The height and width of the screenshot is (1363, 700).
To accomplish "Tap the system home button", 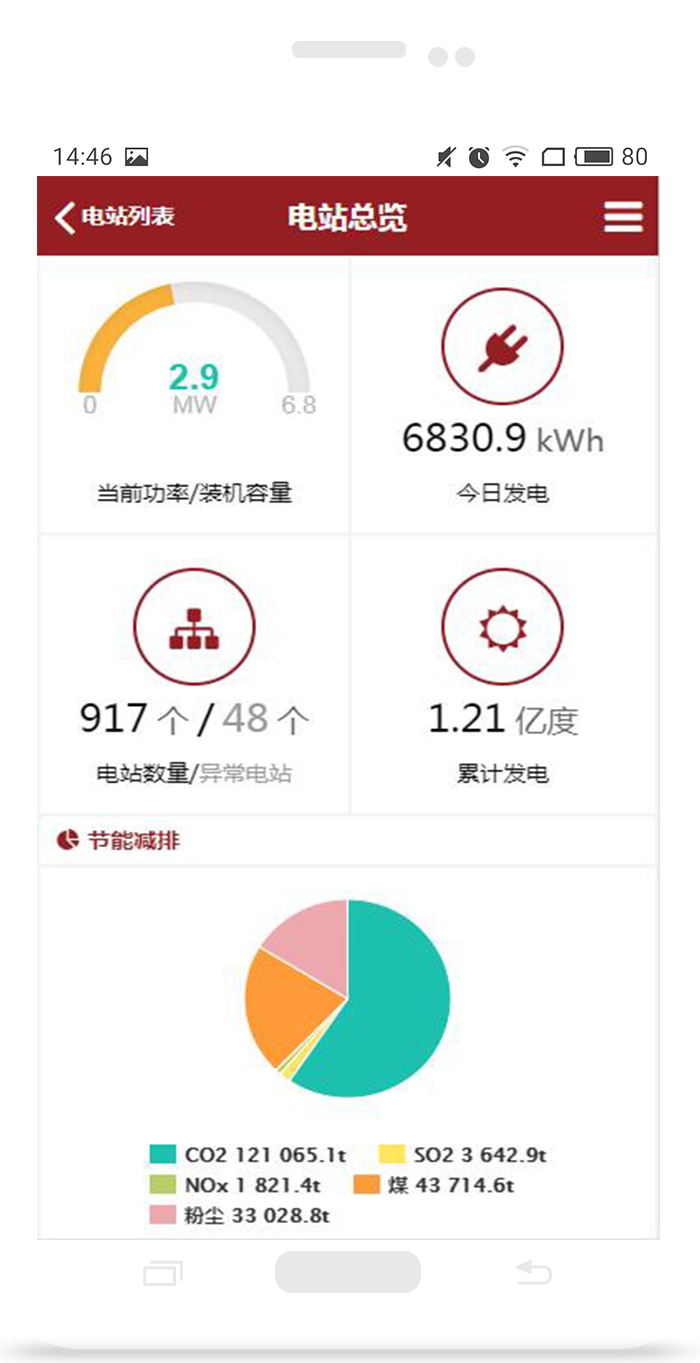I will (347, 1272).
